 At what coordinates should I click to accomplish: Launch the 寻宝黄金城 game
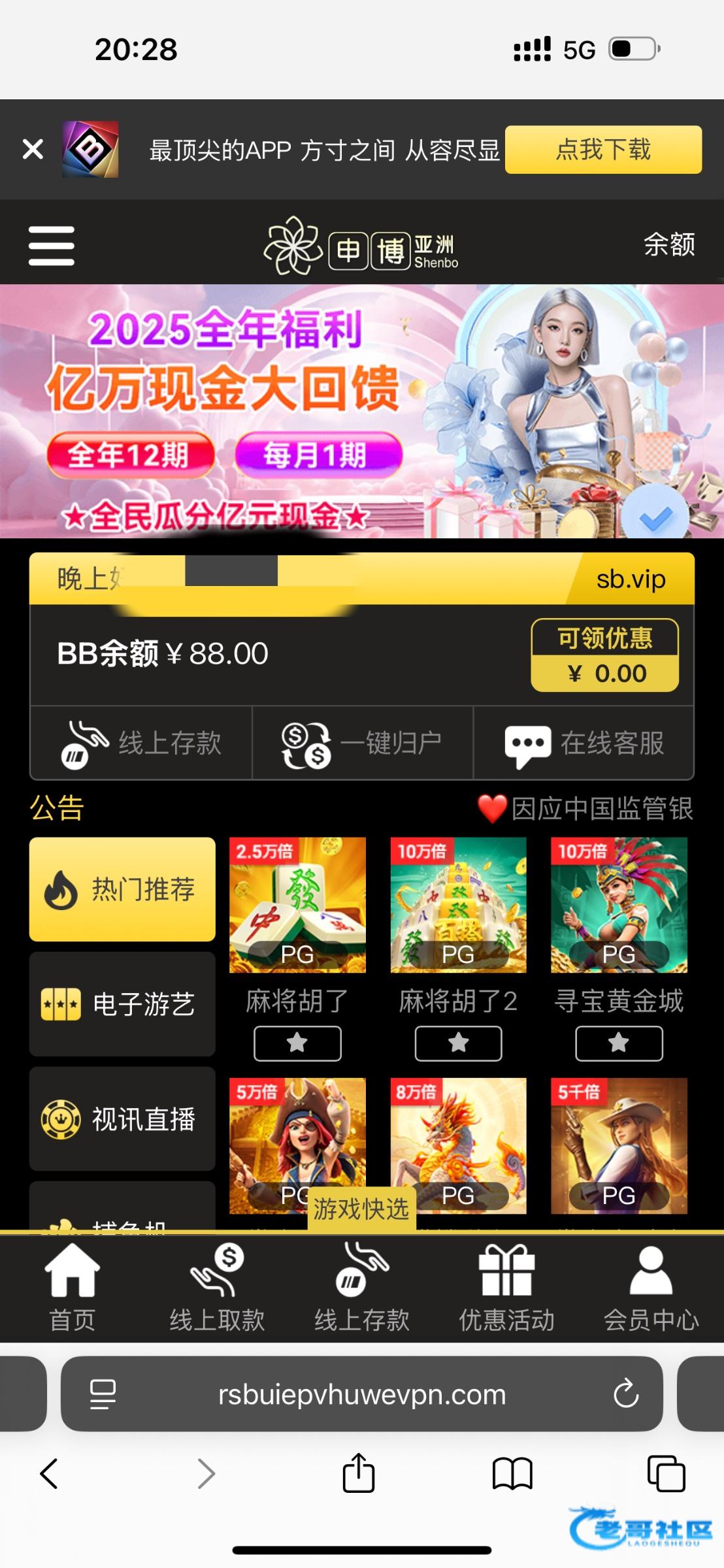[619, 905]
